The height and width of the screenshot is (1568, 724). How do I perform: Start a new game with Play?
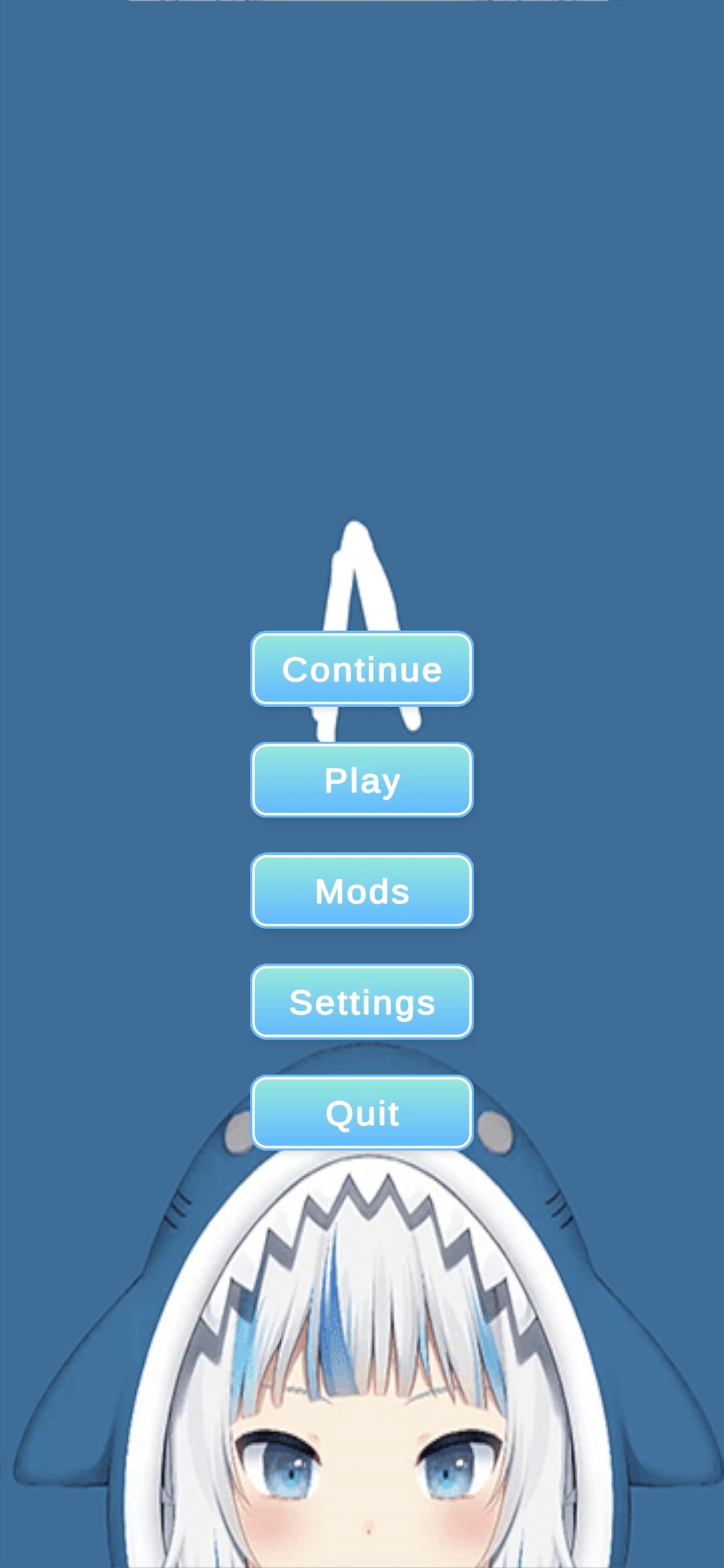coord(362,780)
